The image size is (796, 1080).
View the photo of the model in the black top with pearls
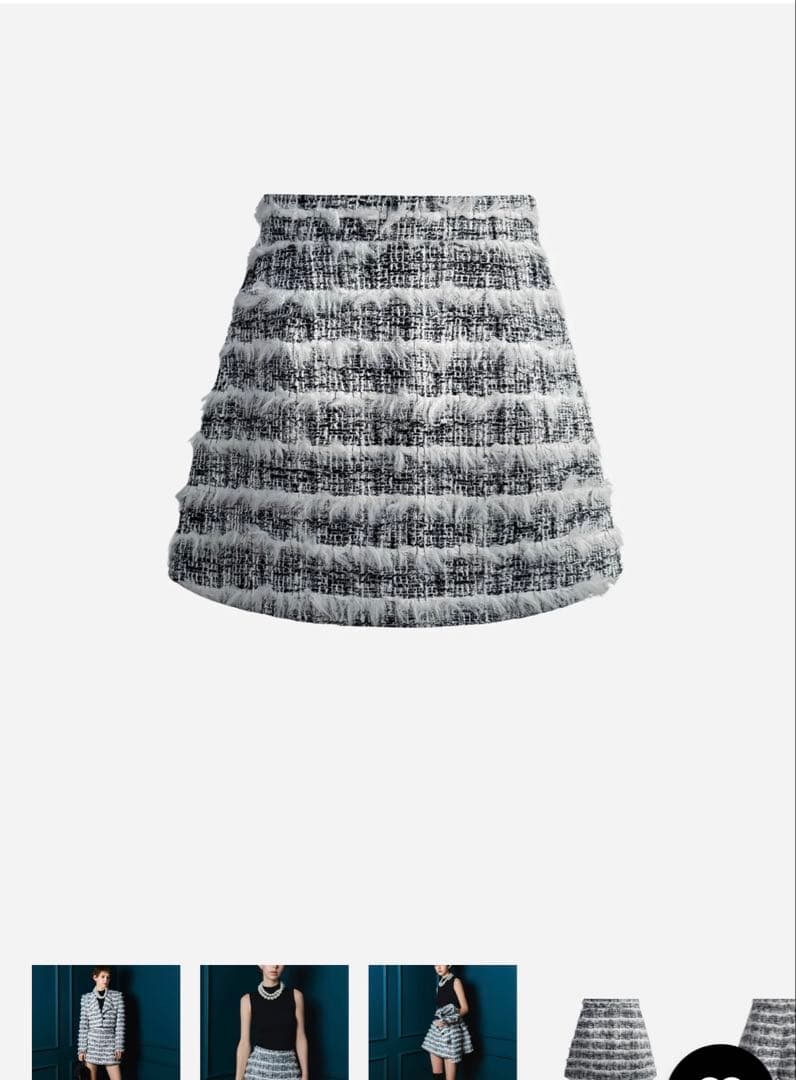pos(274,1022)
